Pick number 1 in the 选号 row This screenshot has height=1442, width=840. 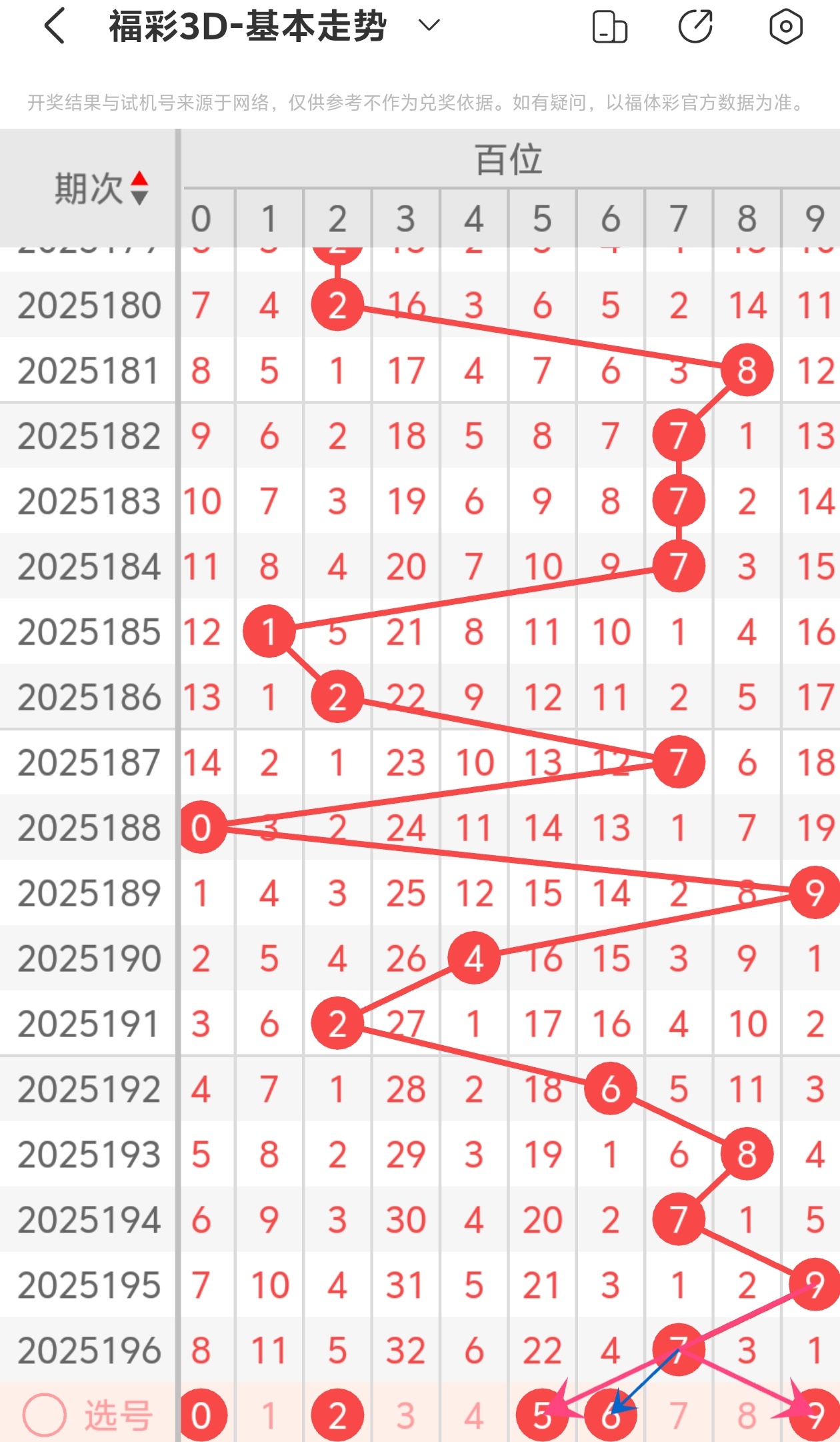pos(269,1415)
